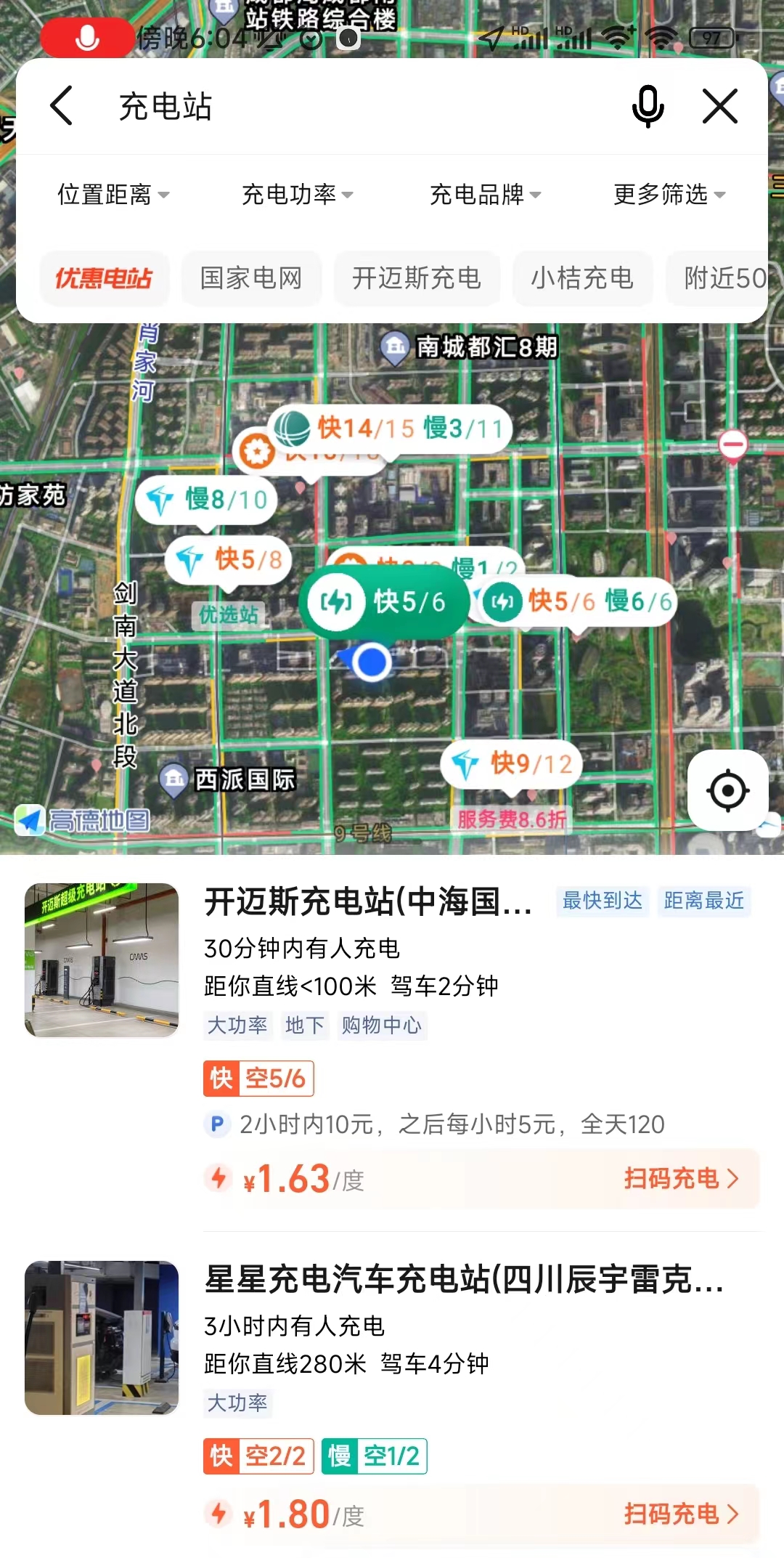Filter by 国家电网
784x1558 pixels.
tap(251, 278)
